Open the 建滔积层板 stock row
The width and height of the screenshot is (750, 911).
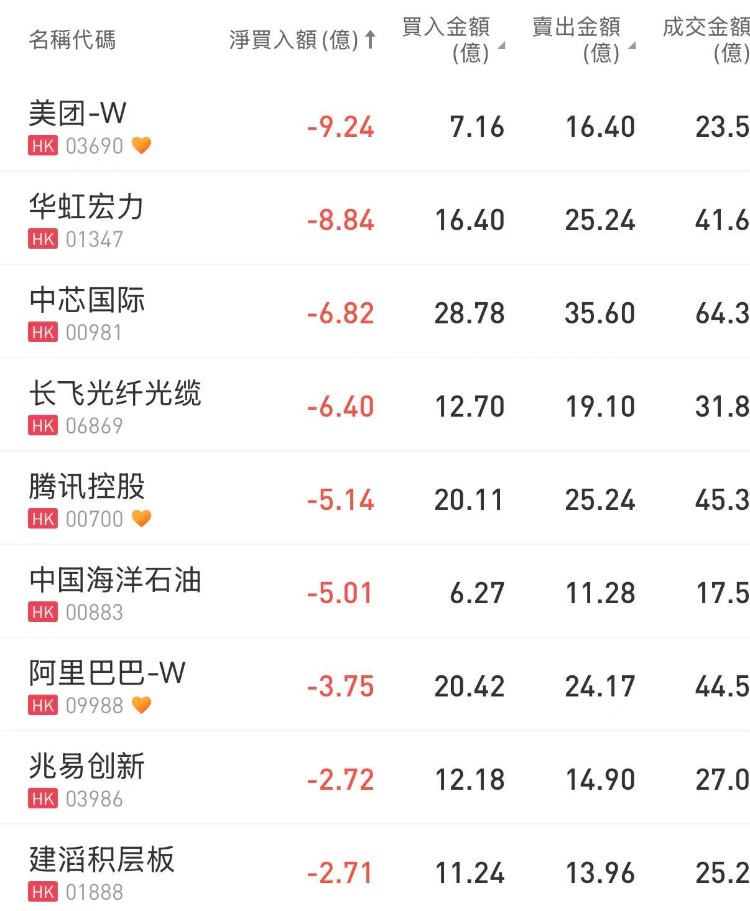coord(375,869)
